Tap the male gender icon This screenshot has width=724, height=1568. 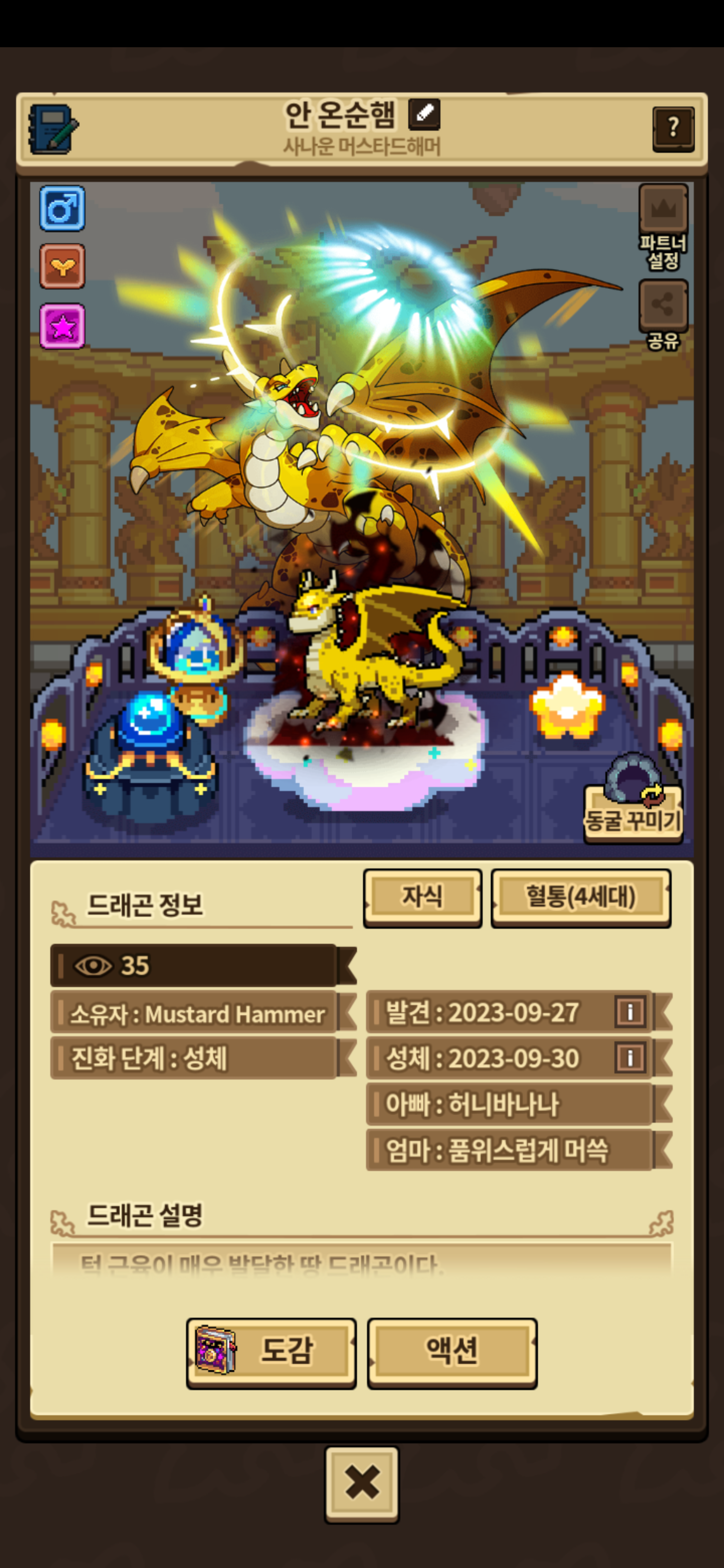(x=62, y=208)
